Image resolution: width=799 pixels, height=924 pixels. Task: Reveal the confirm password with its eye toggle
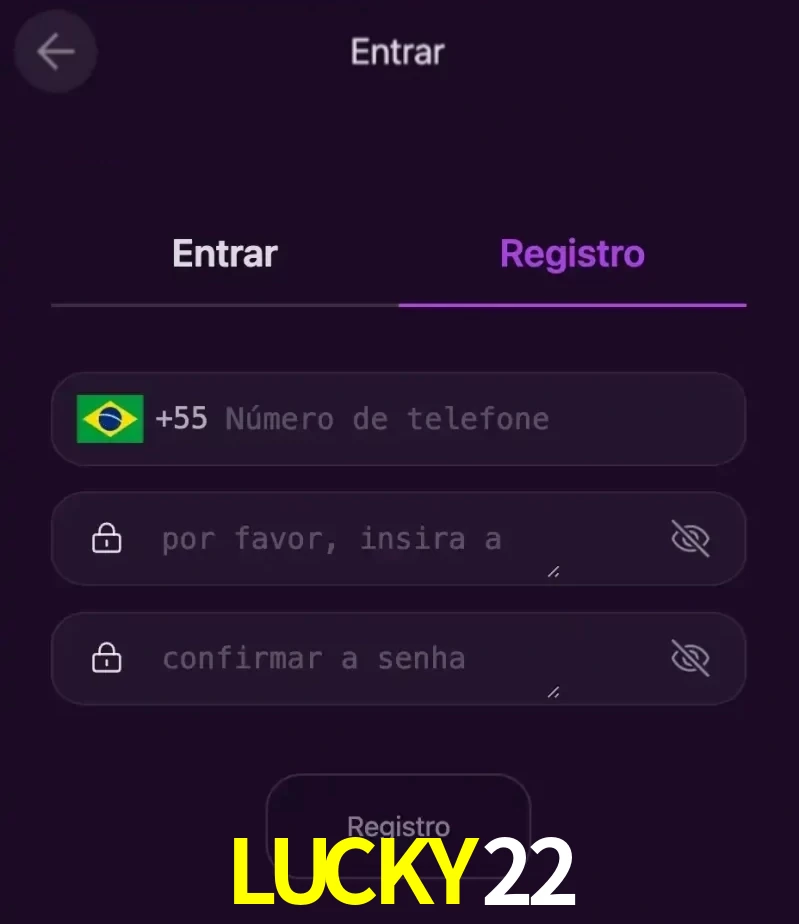691,658
